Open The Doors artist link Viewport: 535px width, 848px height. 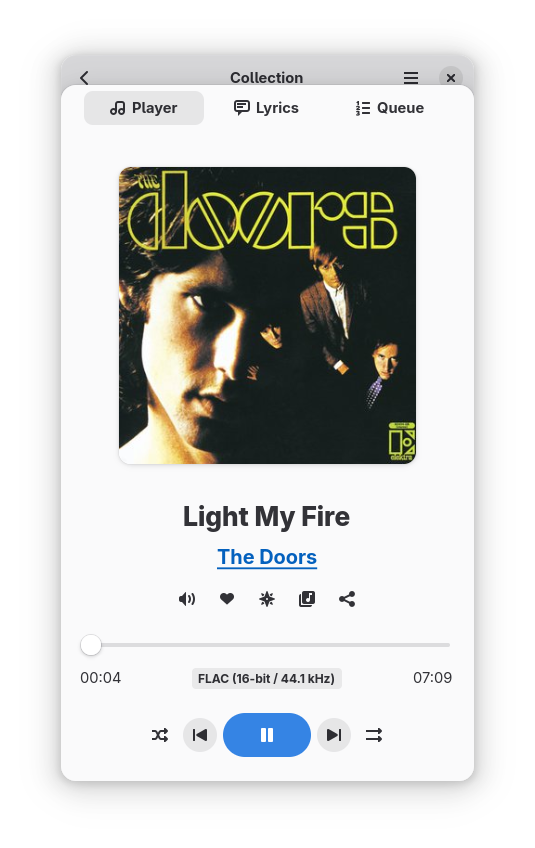coord(267,557)
